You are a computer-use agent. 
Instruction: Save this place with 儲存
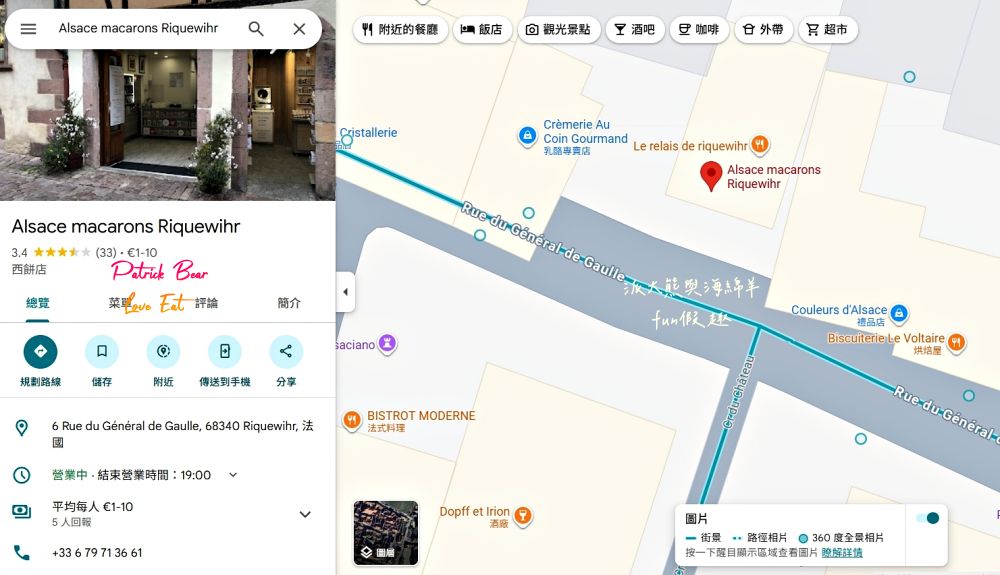102,352
